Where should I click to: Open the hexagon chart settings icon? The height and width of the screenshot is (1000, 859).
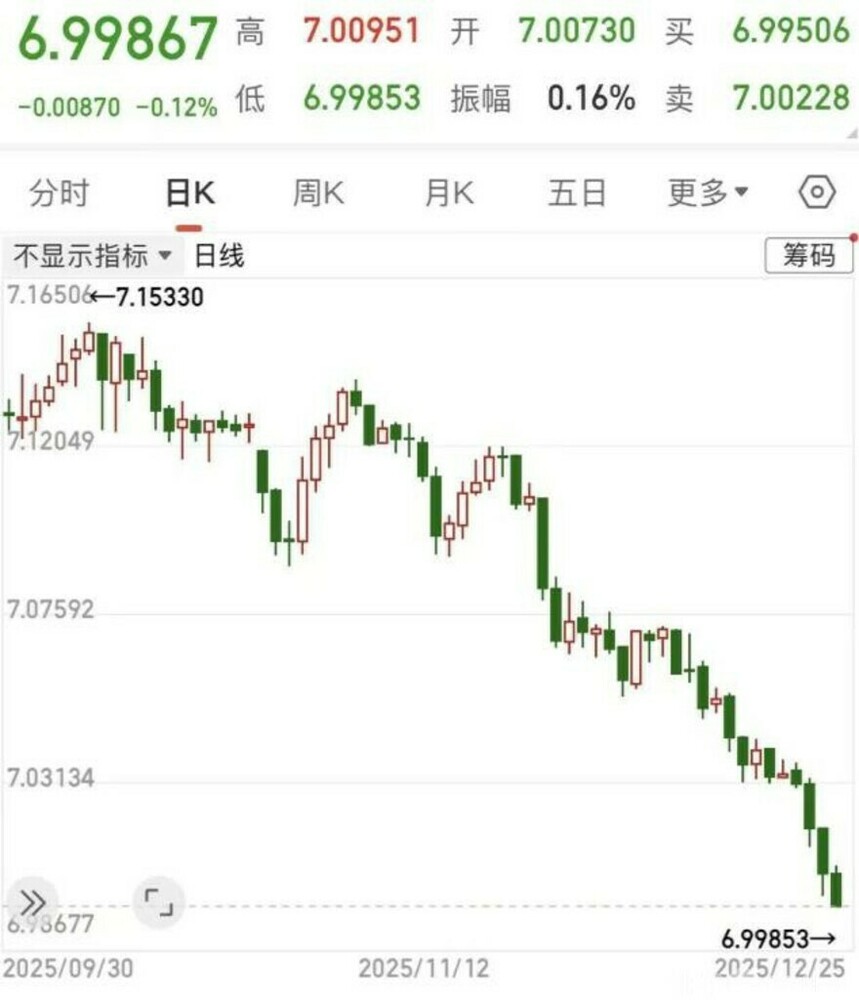pyautogui.click(x=817, y=192)
